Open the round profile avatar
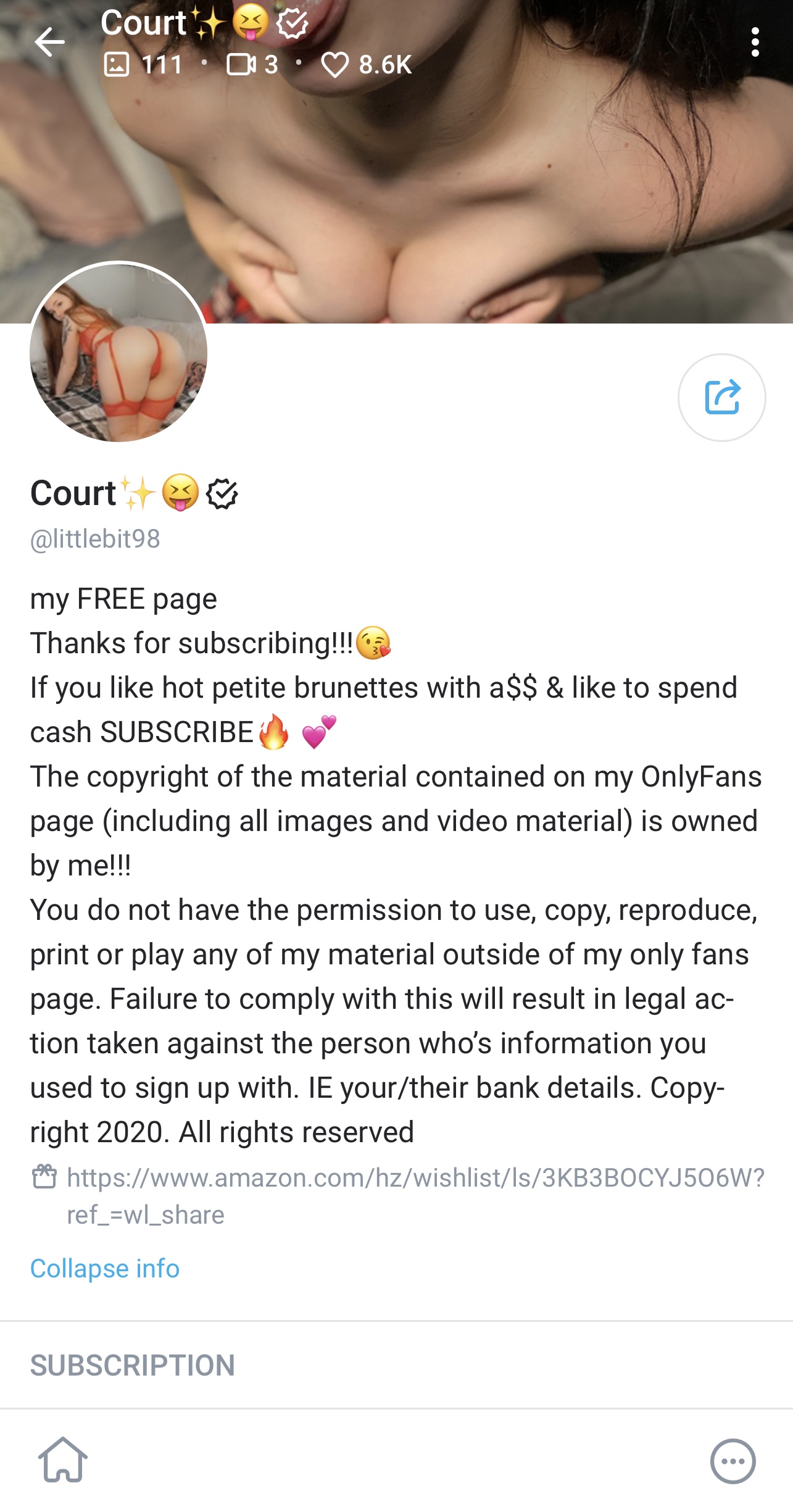Screen dimensions: 793x1512 coord(118,352)
